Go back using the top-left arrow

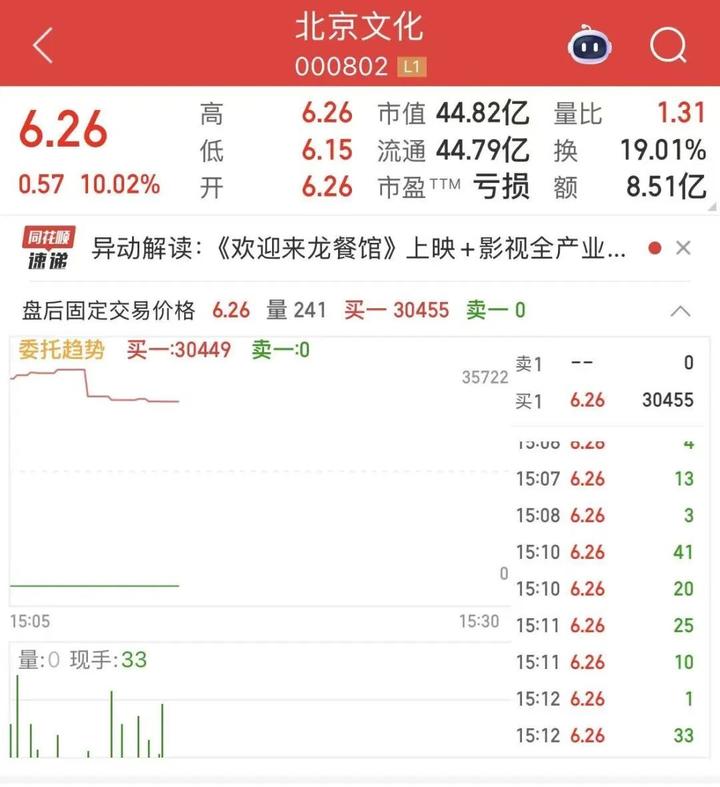point(43,45)
